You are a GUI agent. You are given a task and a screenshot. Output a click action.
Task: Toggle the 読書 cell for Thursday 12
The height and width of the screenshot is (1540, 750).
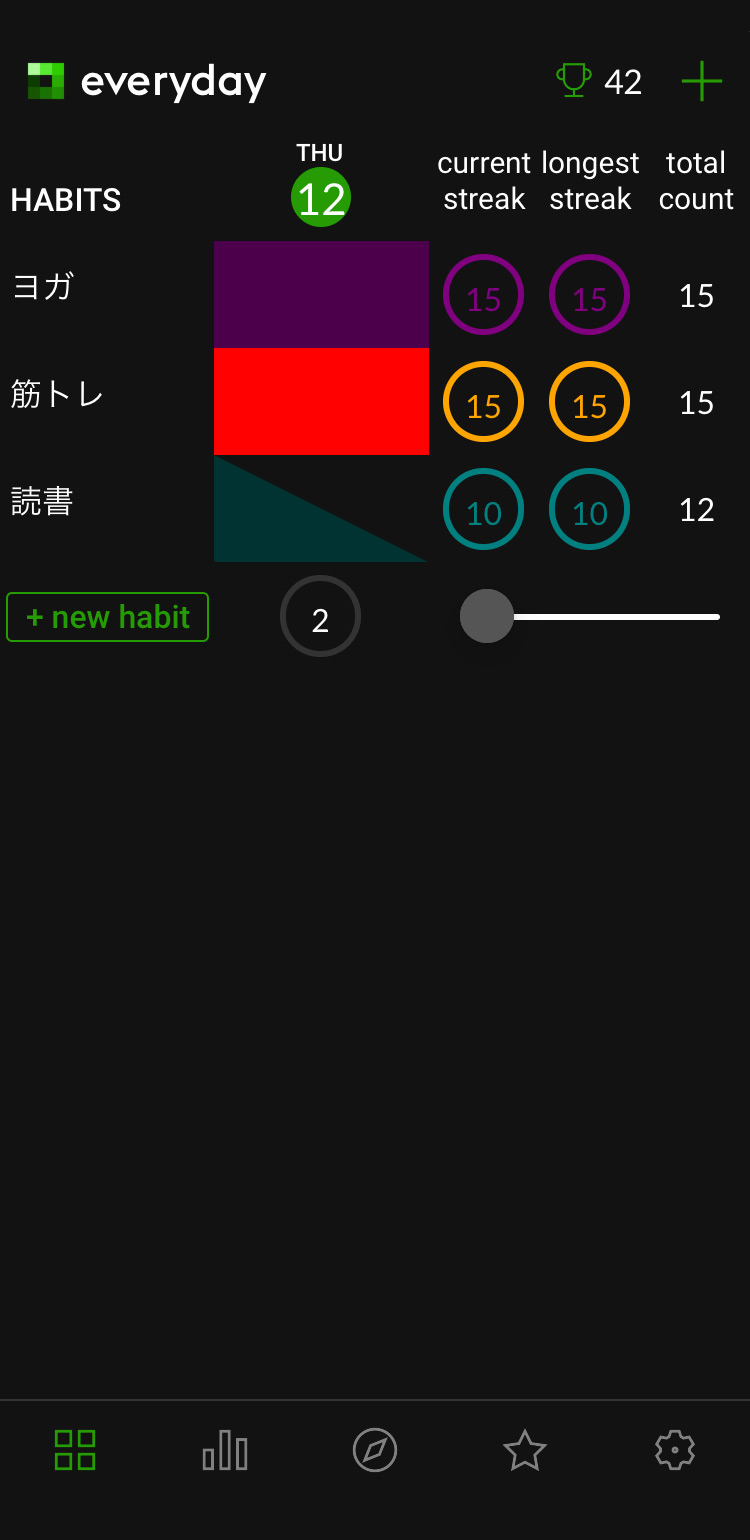(x=321, y=508)
